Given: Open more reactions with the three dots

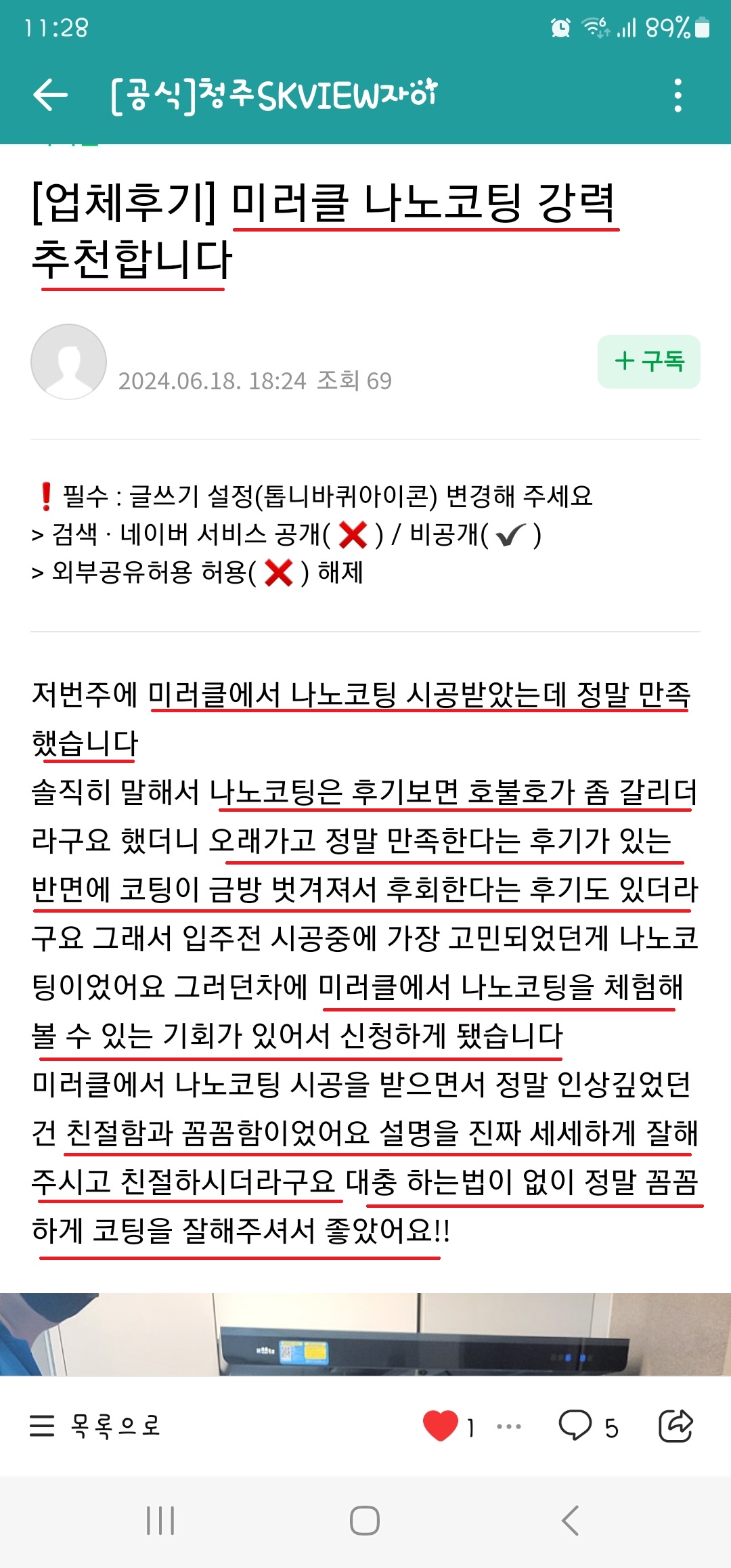Looking at the screenshot, I should [509, 1426].
